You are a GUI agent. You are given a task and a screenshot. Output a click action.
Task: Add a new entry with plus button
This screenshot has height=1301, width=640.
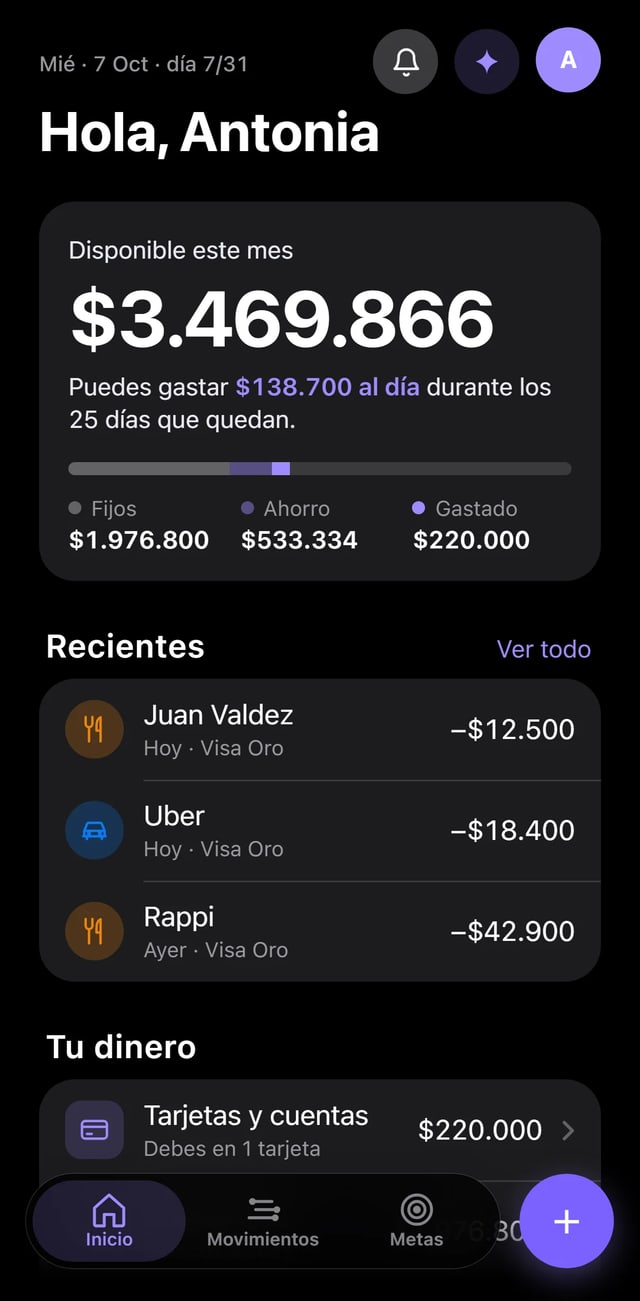click(x=567, y=1221)
